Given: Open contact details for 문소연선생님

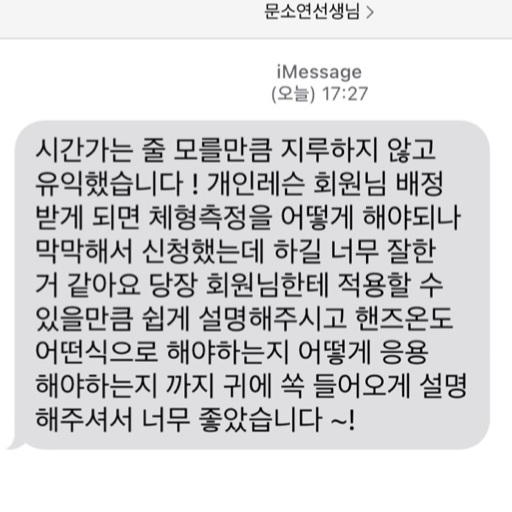Looking at the screenshot, I should point(319,12).
